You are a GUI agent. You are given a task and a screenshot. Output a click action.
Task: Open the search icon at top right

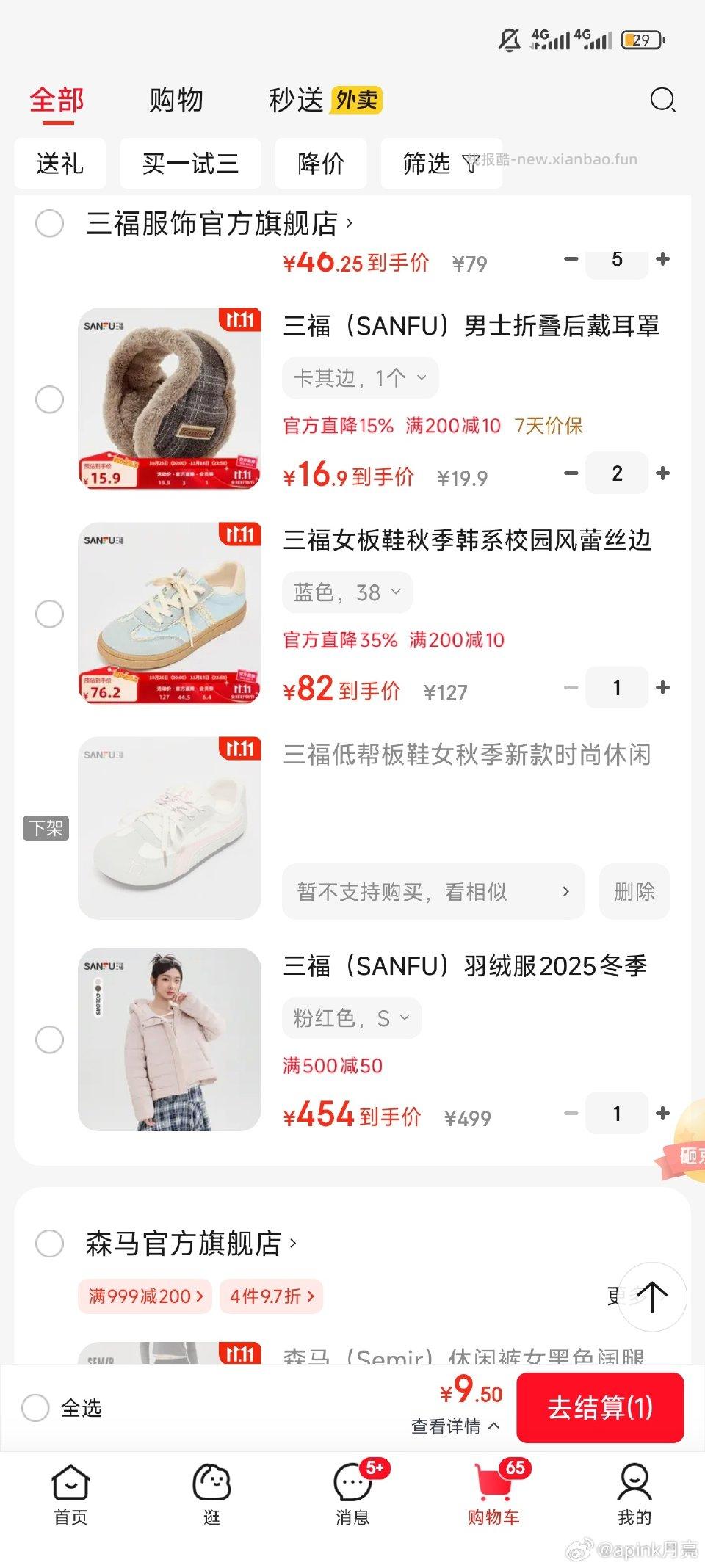[663, 100]
